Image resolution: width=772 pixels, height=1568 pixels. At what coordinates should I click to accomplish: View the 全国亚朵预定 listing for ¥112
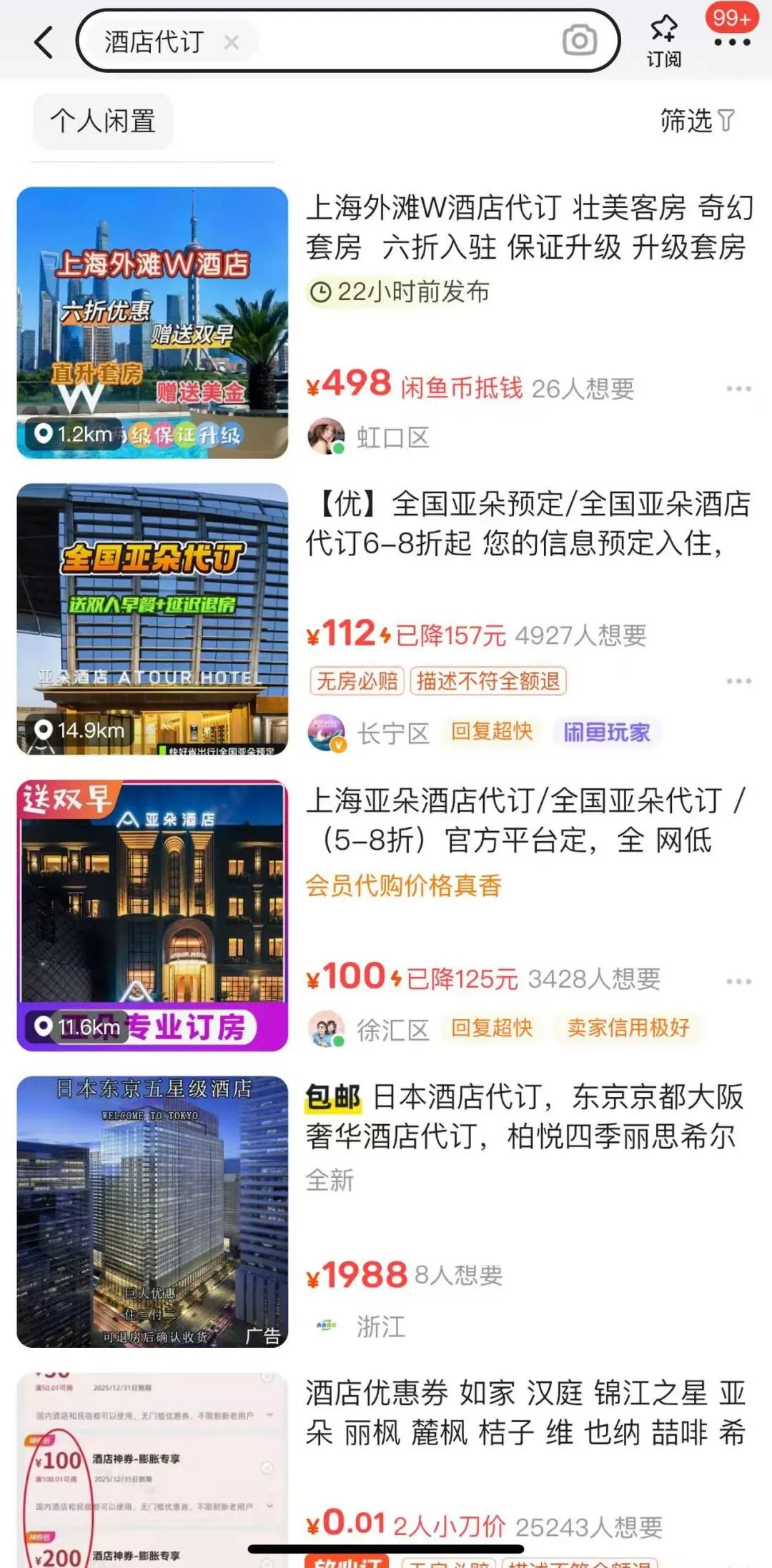pos(529,523)
